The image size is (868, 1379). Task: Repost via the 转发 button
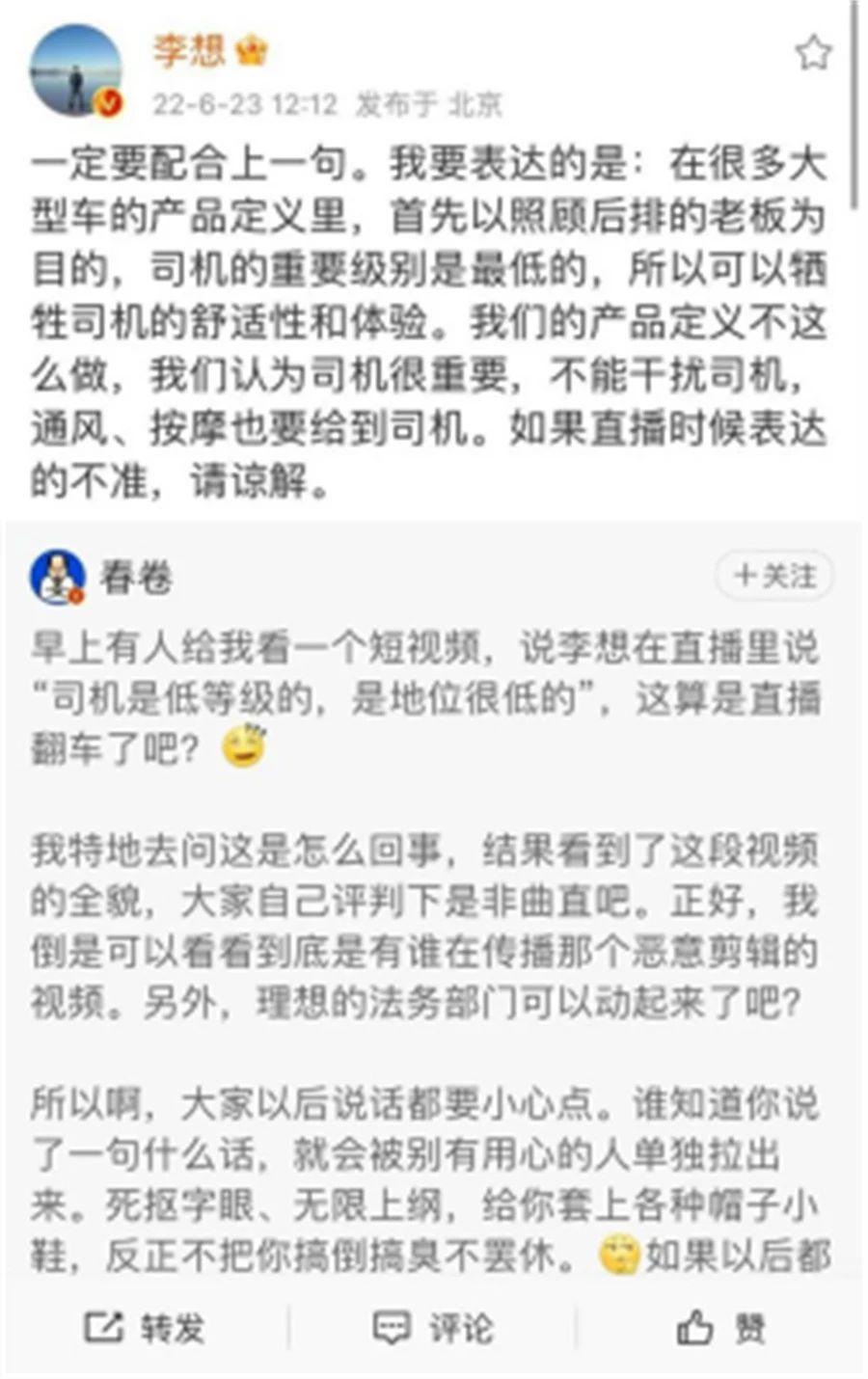click(145, 1328)
